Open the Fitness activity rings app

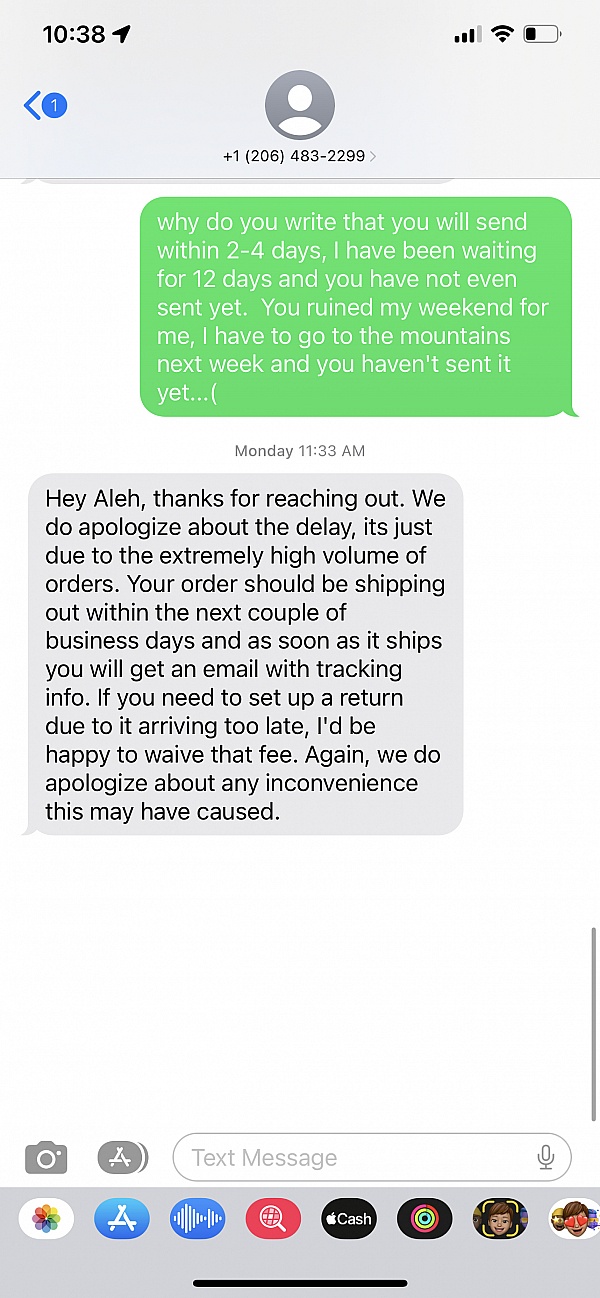coord(425,1219)
